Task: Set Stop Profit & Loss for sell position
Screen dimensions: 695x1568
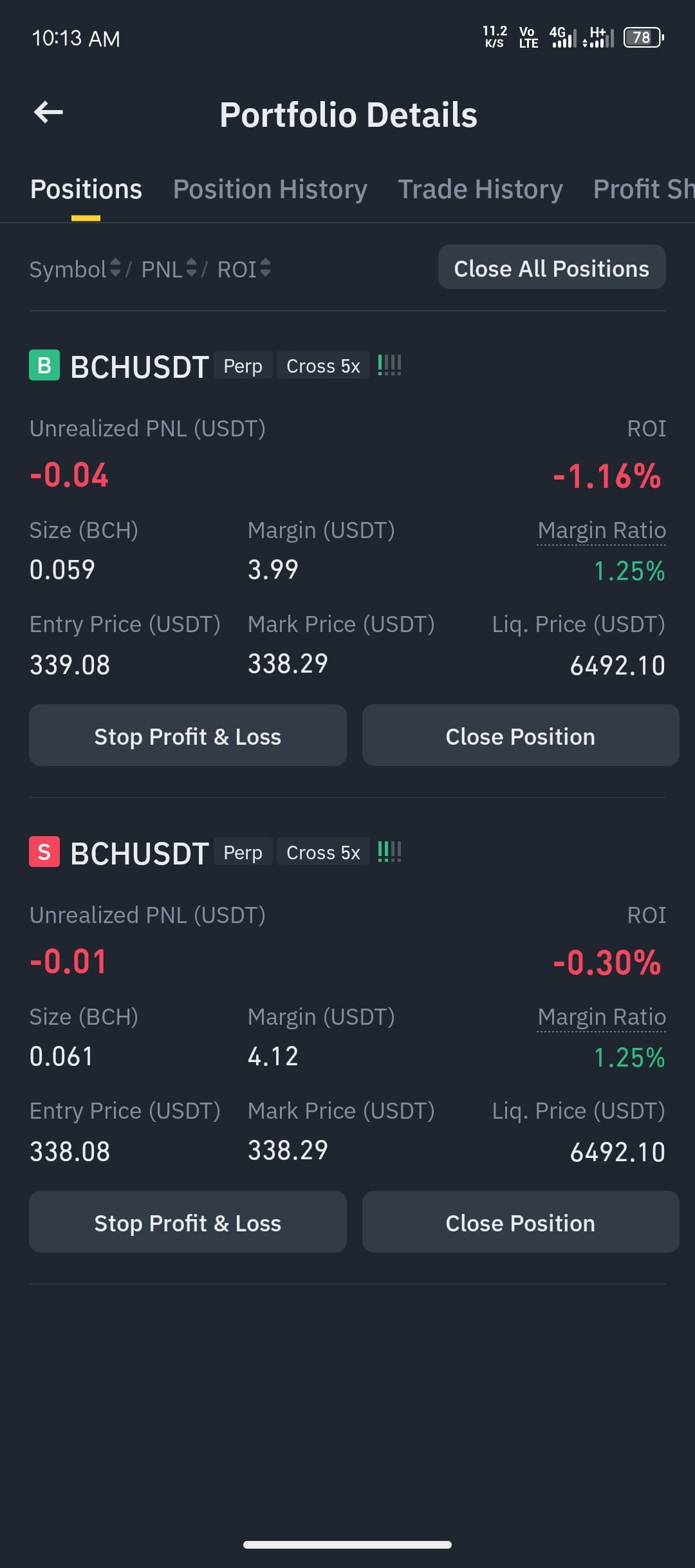Action: [187, 1222]
